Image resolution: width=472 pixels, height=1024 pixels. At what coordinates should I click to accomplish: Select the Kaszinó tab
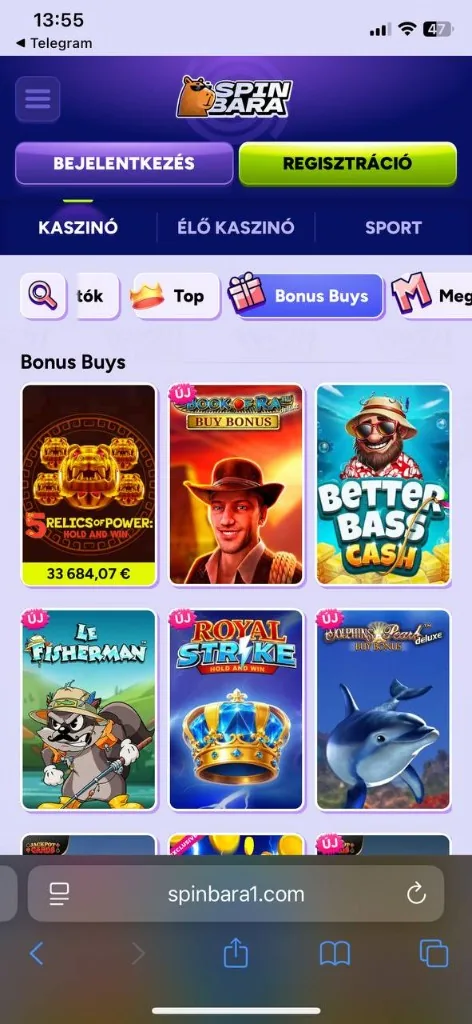click(78, 227)
